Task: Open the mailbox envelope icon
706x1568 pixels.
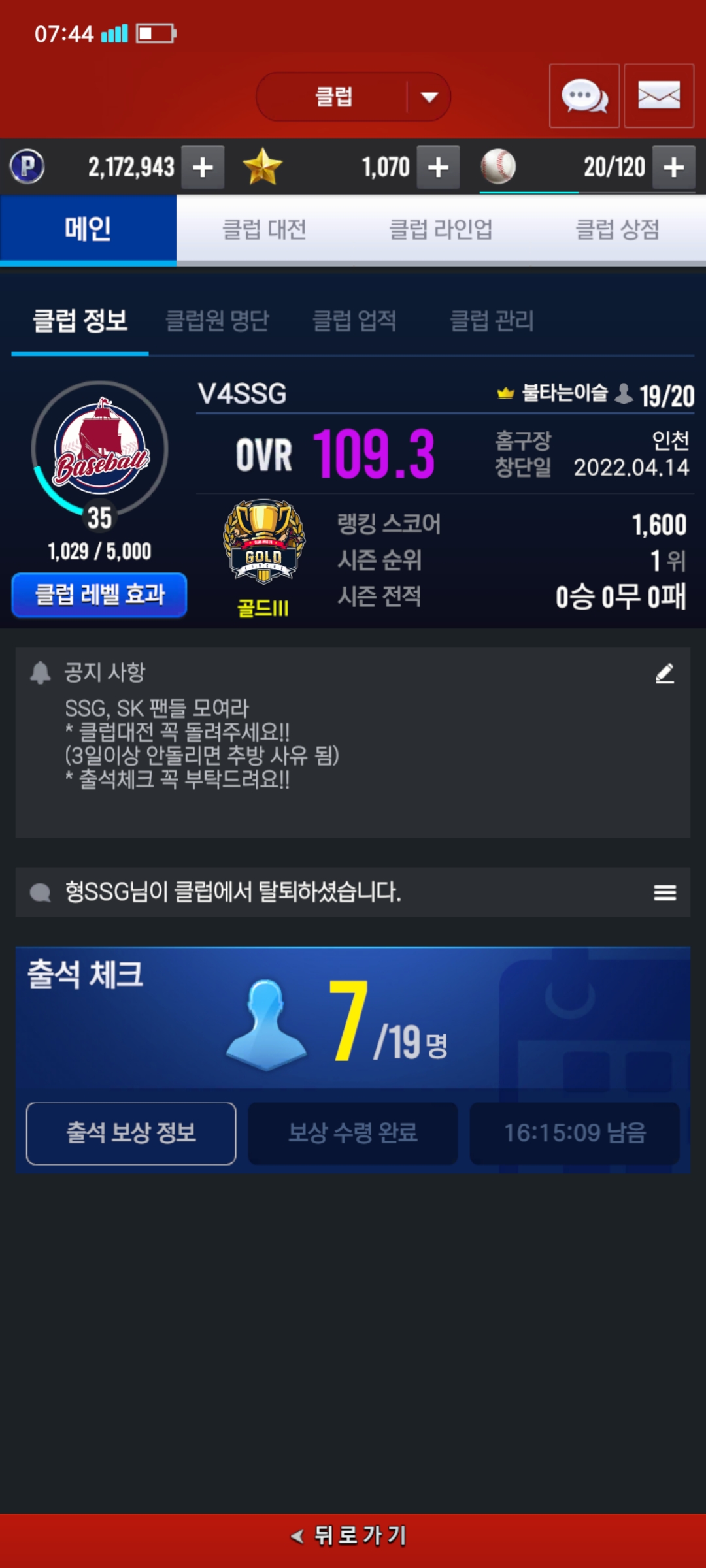Action: (658, 96)
